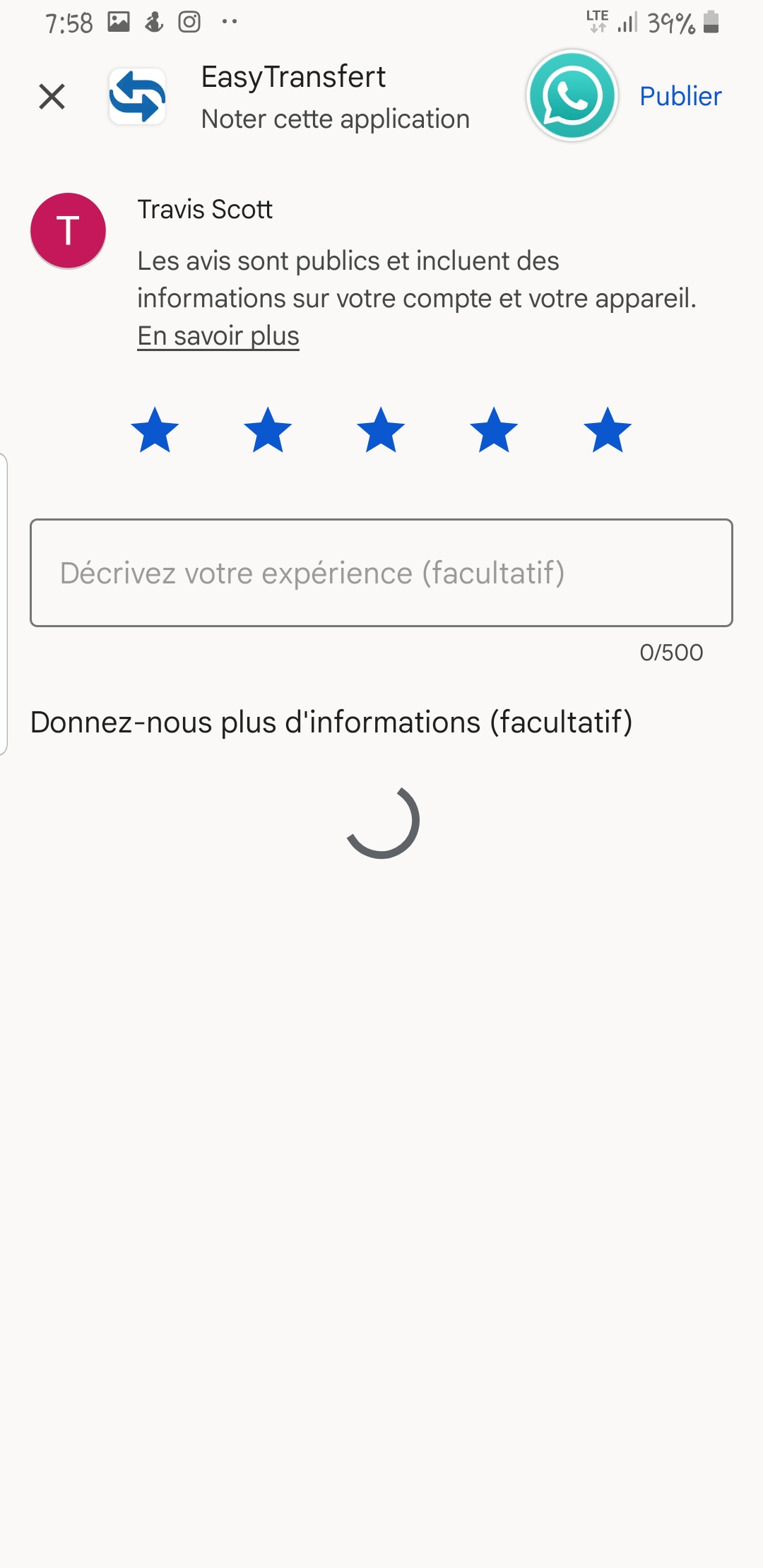Set rating to five stars

tap(607, 430)
